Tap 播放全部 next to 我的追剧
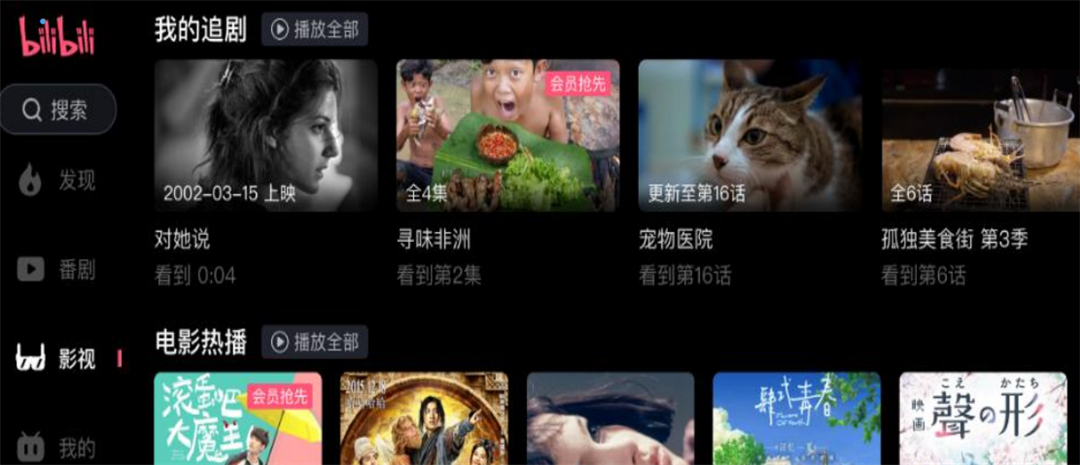This screenshot has height=465, width=1080. point(314,30)
